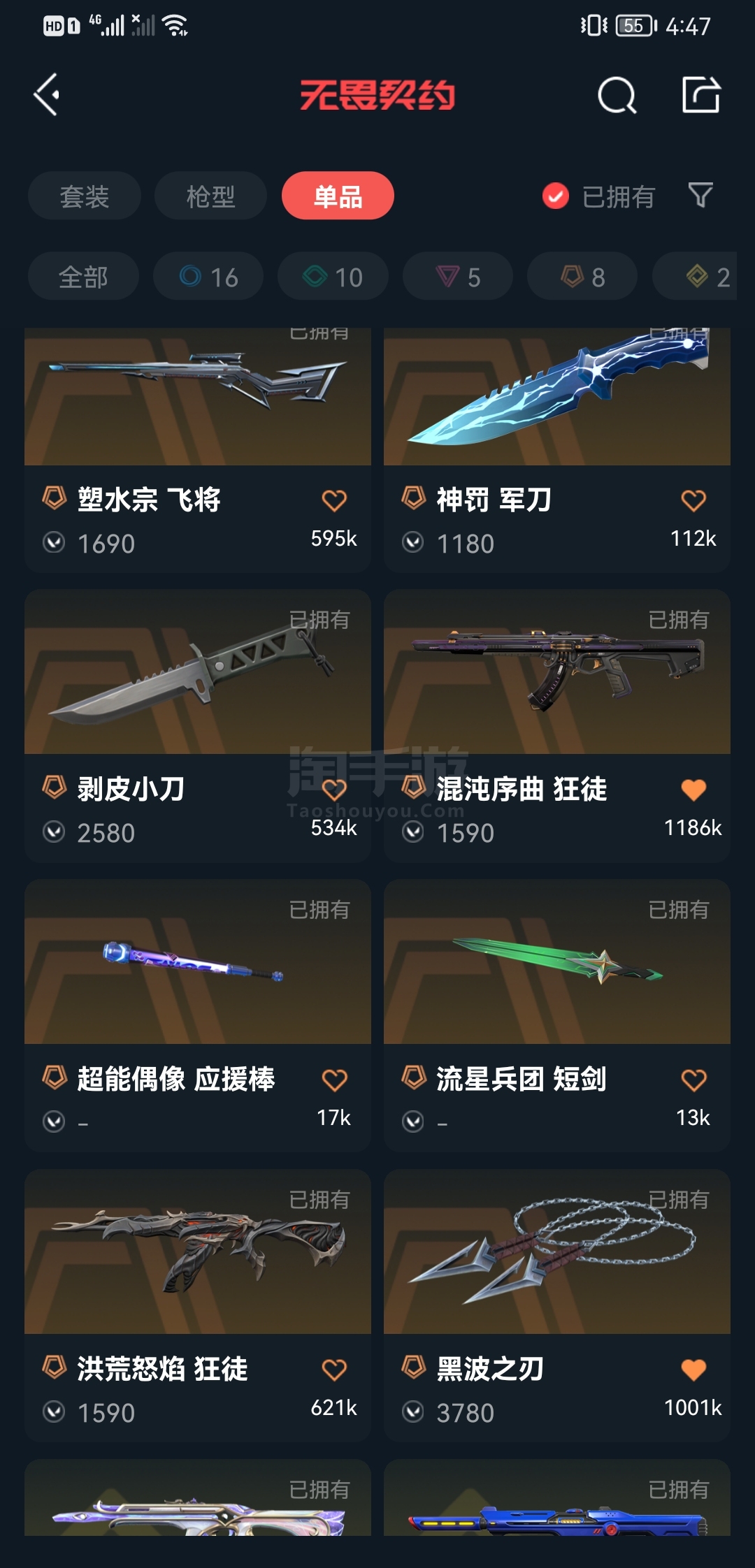755x1568 pixels.
Task: Select the 单品 tab
Action: click(338, 196)
